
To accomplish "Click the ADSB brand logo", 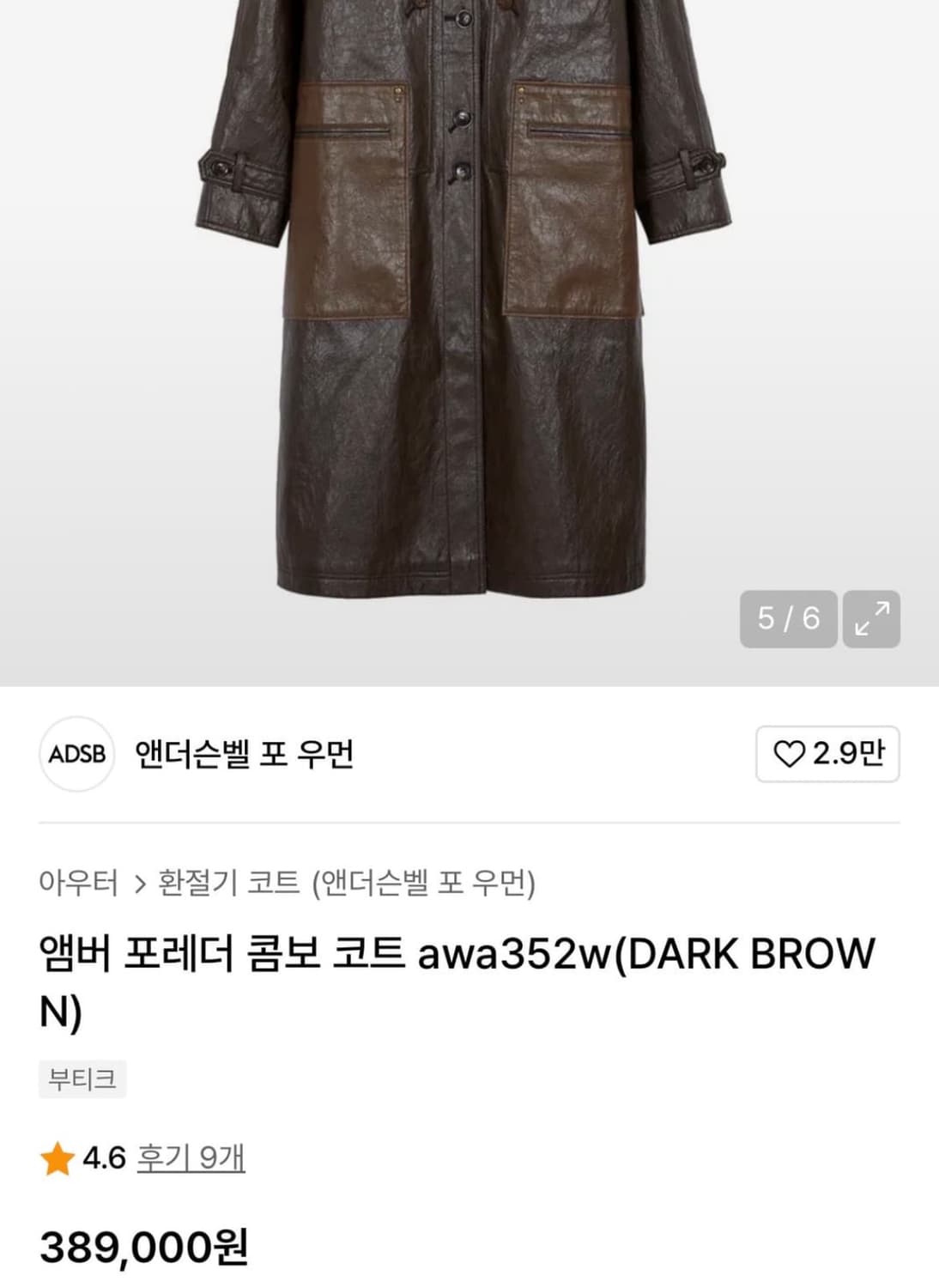I will [76, 754].
